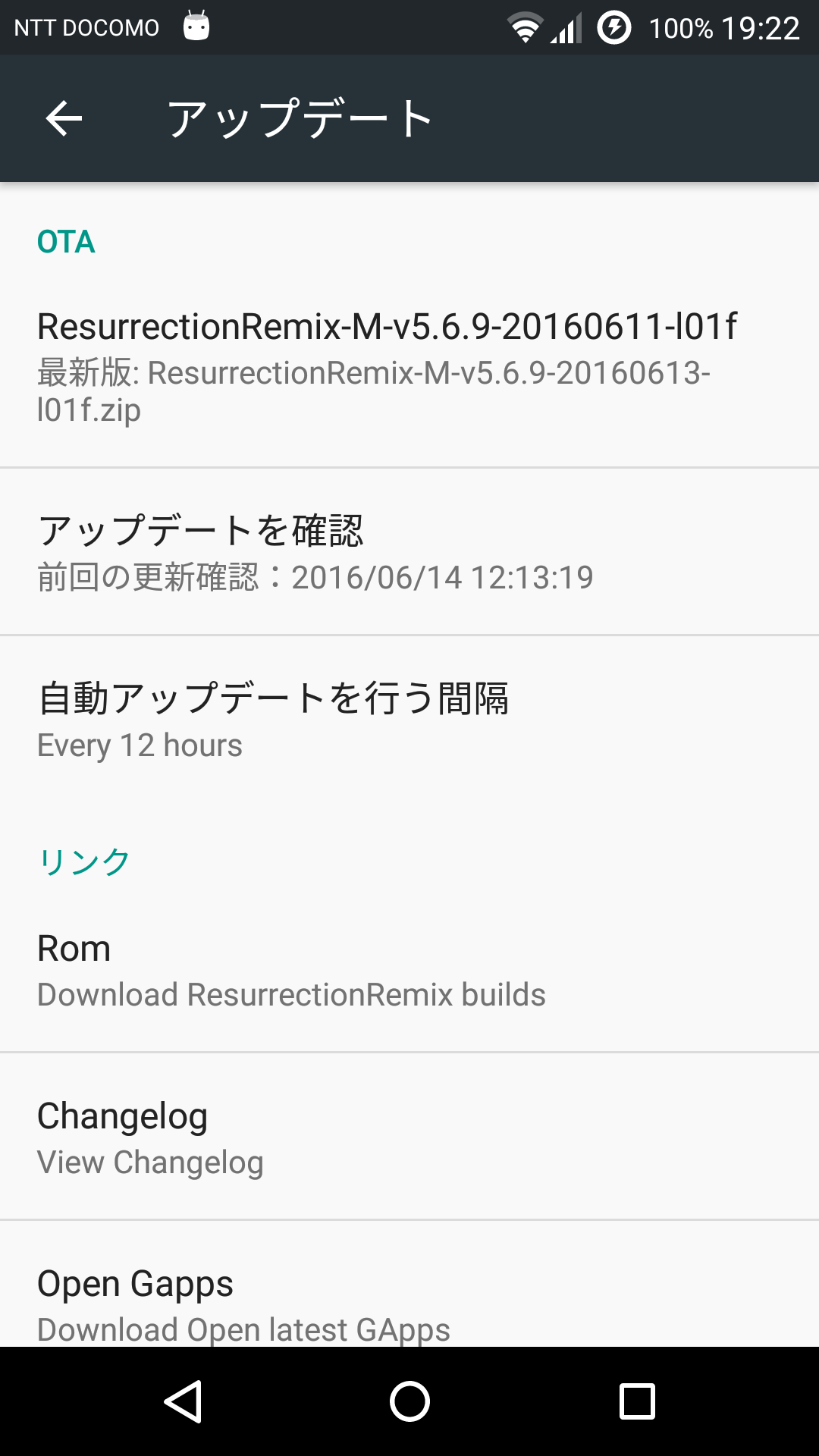
Task: View the Changelog
Action: (409, 1137)
